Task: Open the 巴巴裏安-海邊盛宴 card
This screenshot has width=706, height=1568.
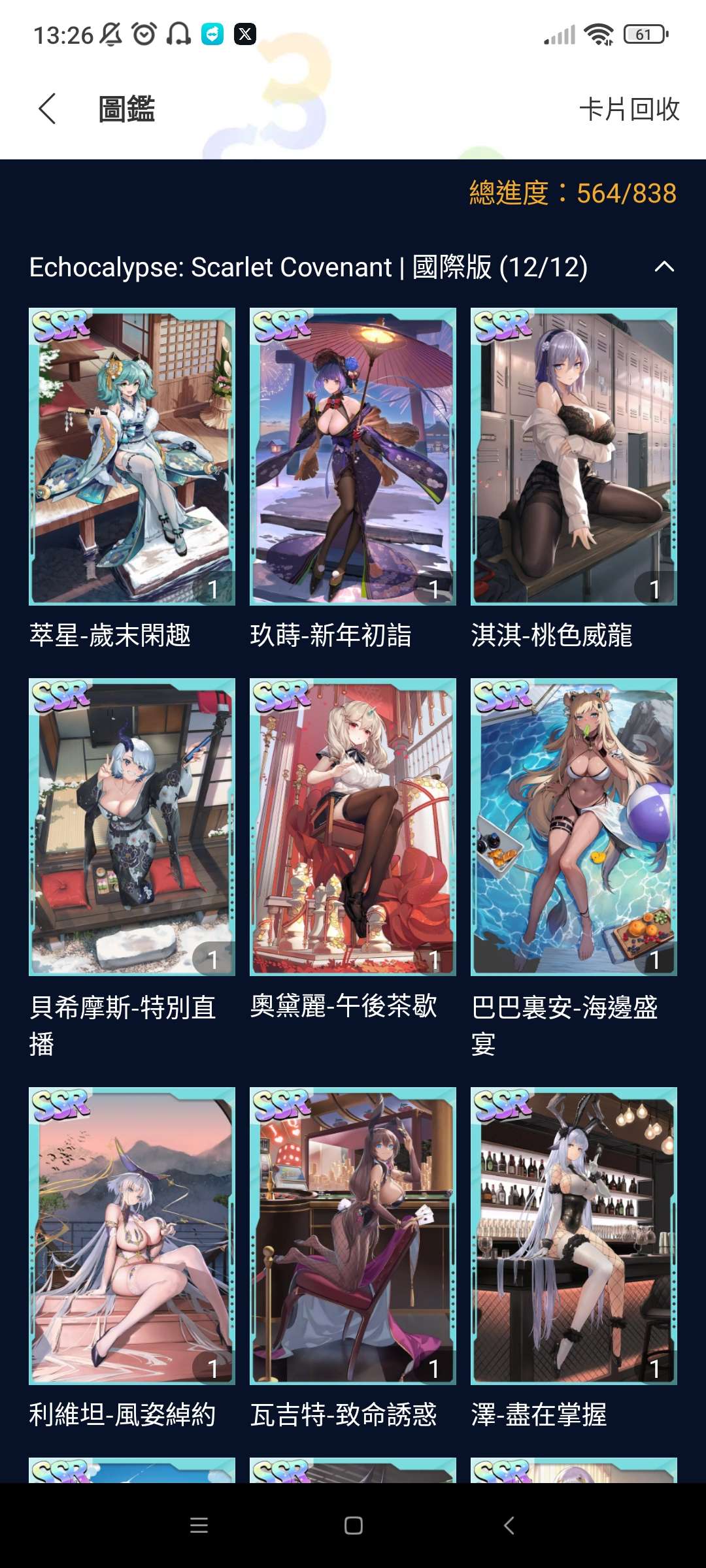Action: pos(574,827)
